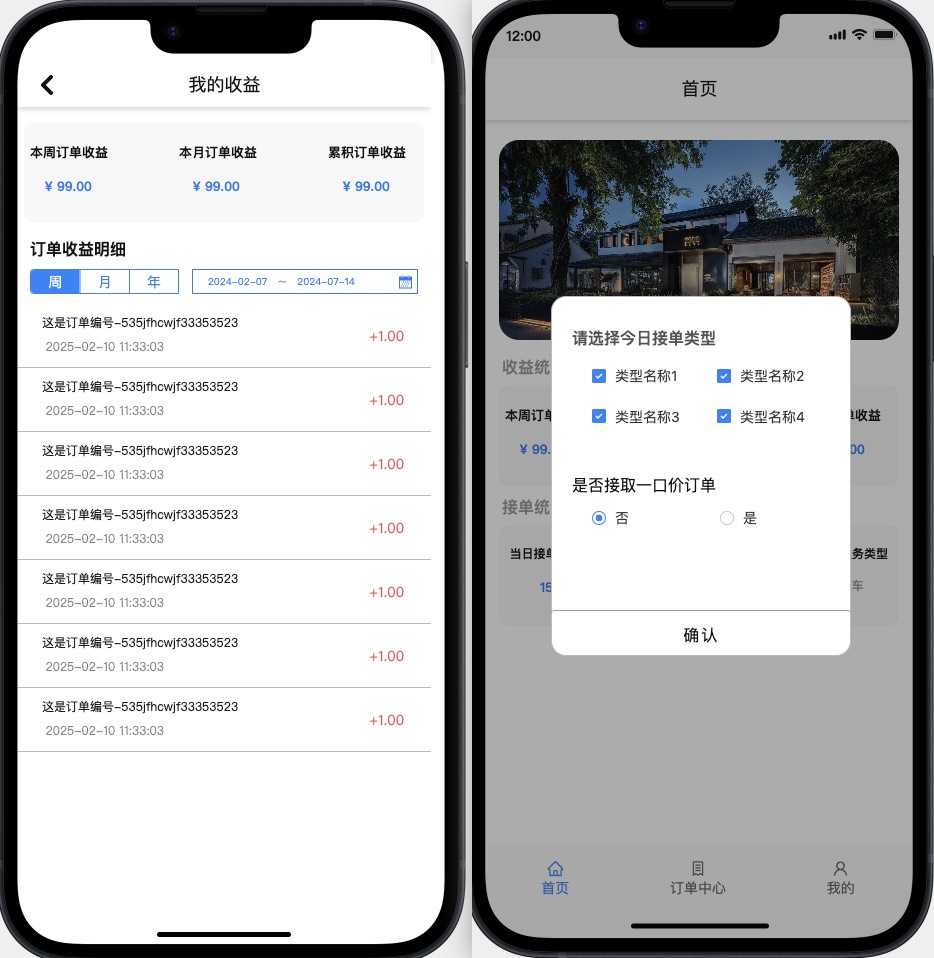934x958 pixels.
Task: Switch to the 月 segment
Action: tap(105, 282)
